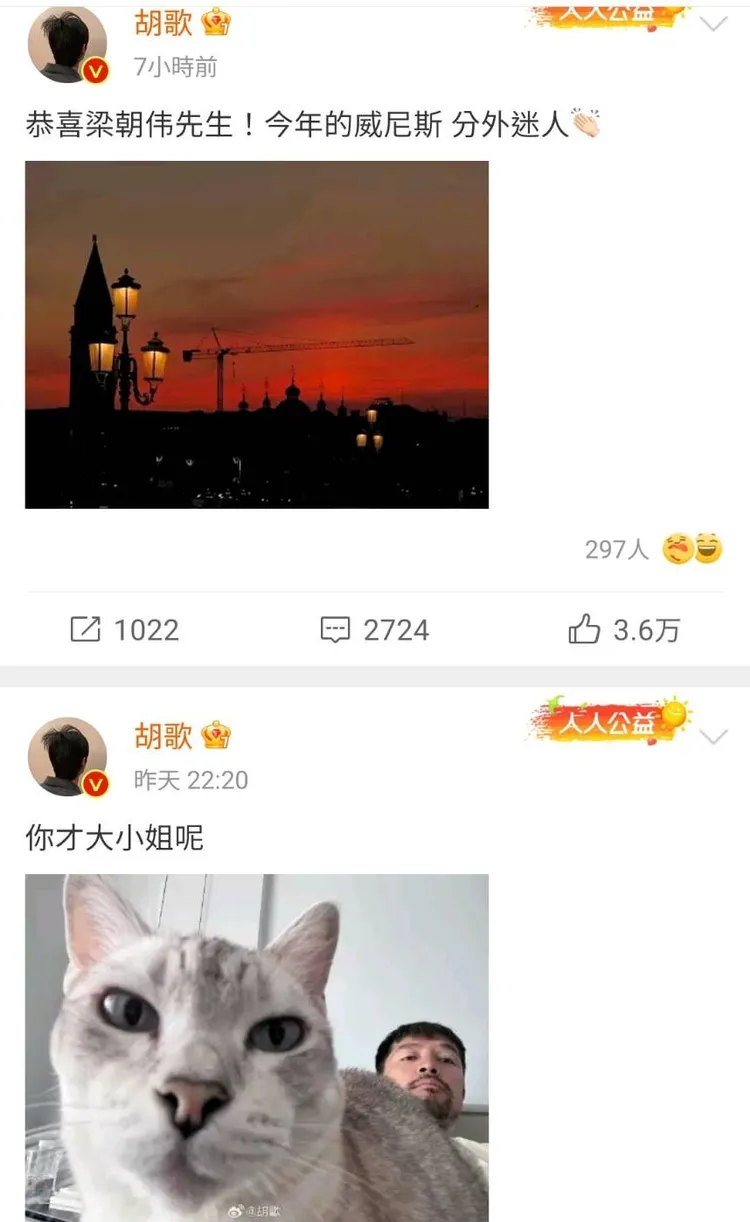Tap the orange V verified badge on 胡歌's avatar
The image size is (750, 1222).
tap(95, 70)
